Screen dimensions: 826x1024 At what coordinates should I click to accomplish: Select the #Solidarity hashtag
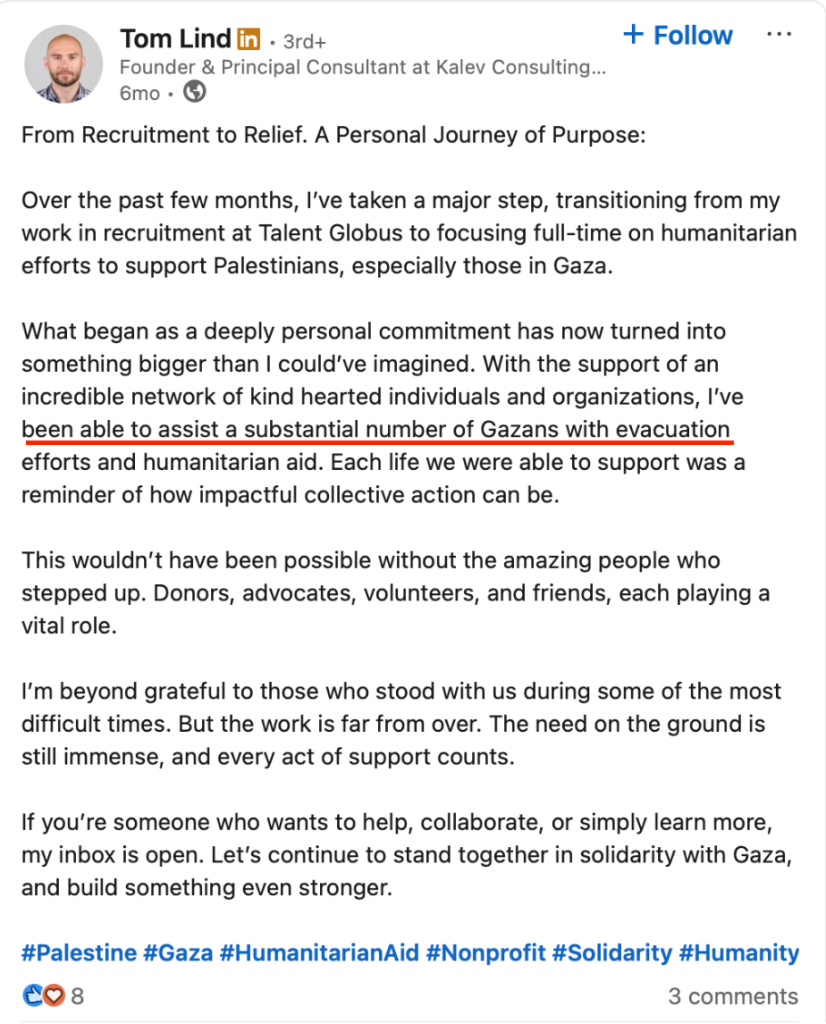point(612,953)
